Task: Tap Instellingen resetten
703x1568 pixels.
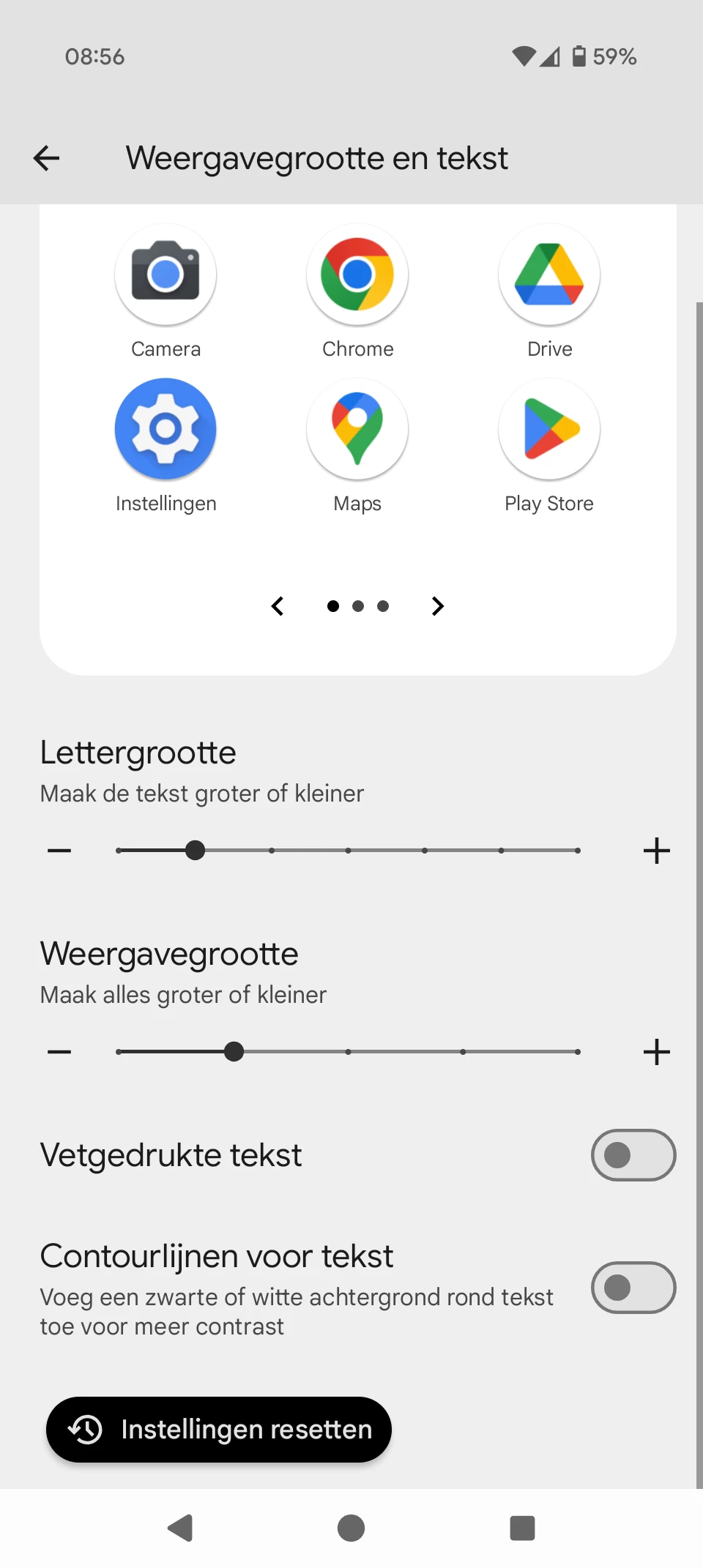Action: (219, 1430)
